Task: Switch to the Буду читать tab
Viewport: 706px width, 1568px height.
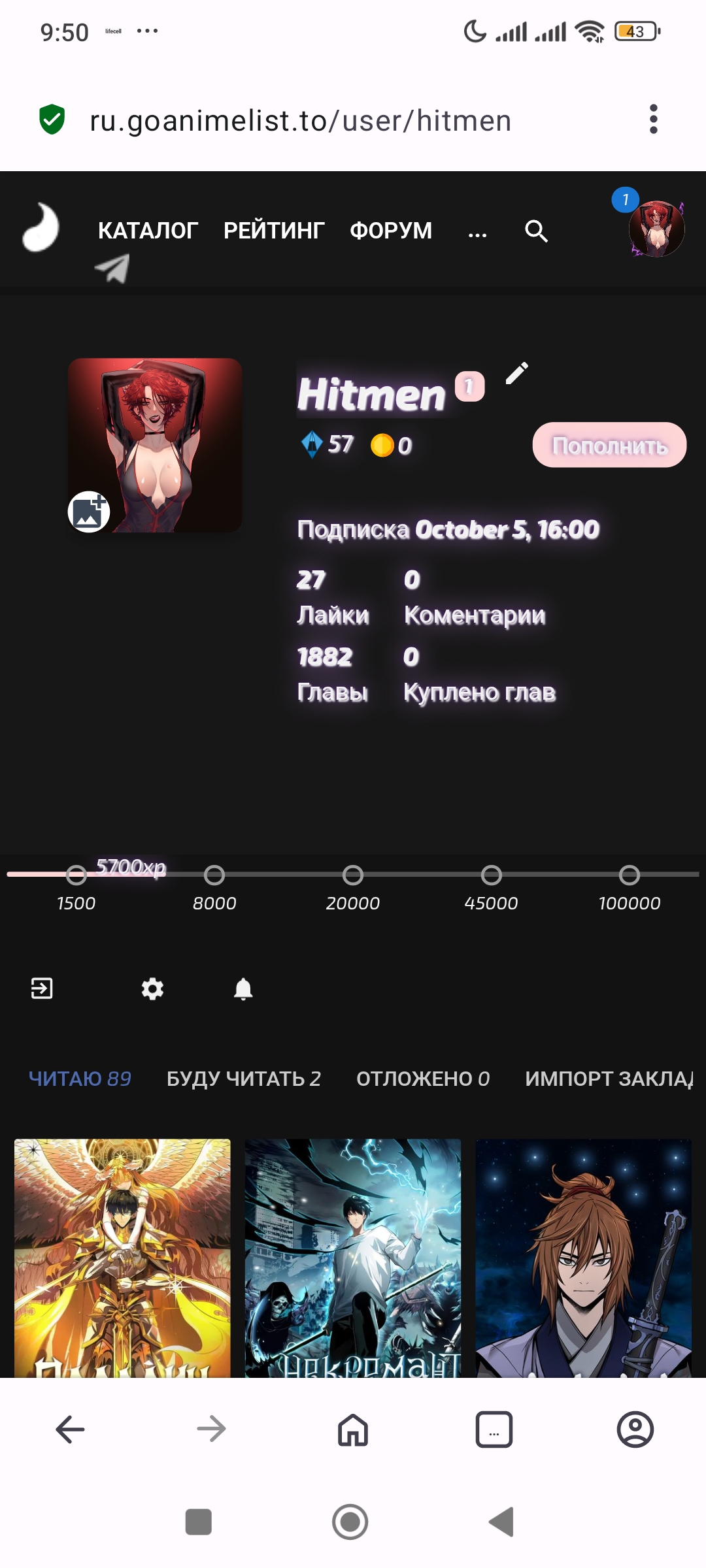Action: point(243,1079)
